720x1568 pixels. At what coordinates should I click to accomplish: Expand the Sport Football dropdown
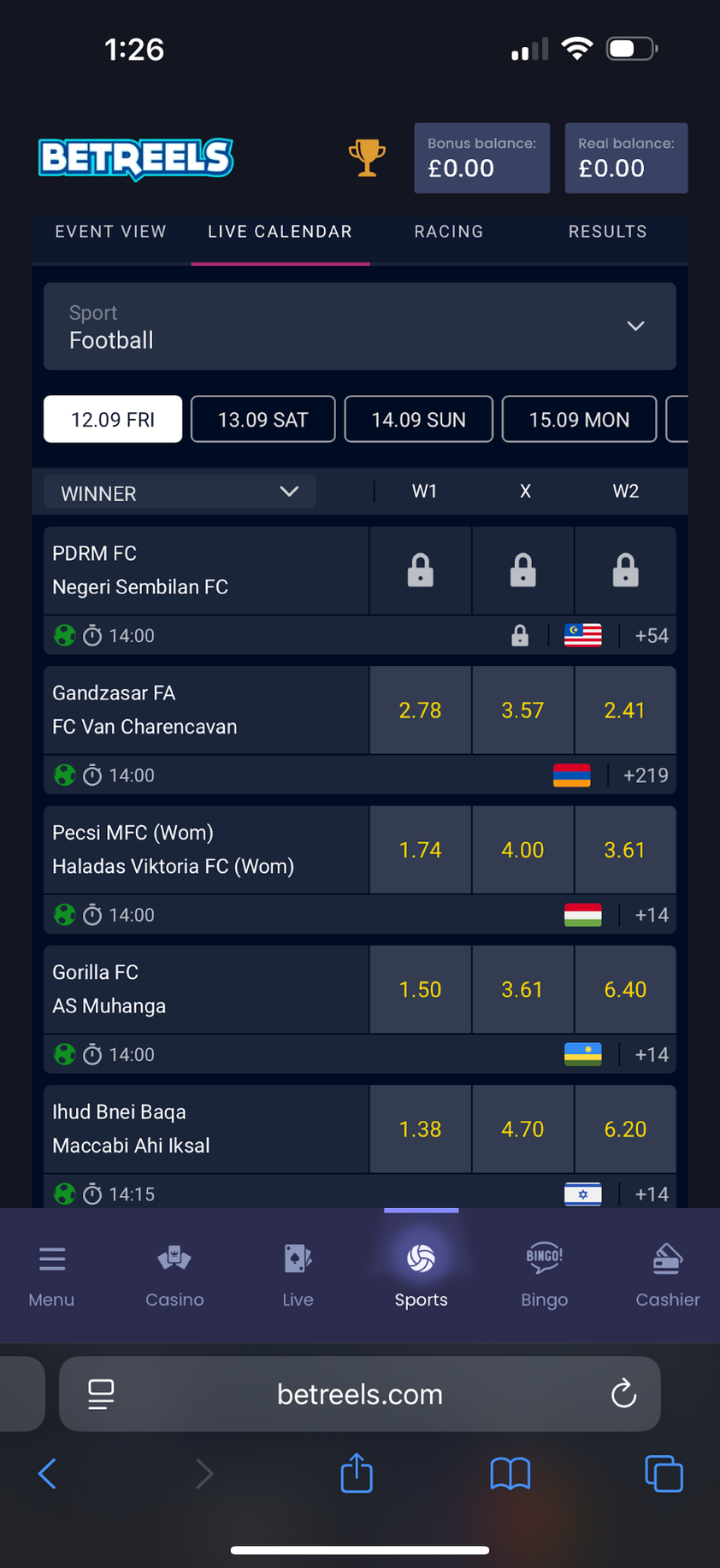(359, 327)
